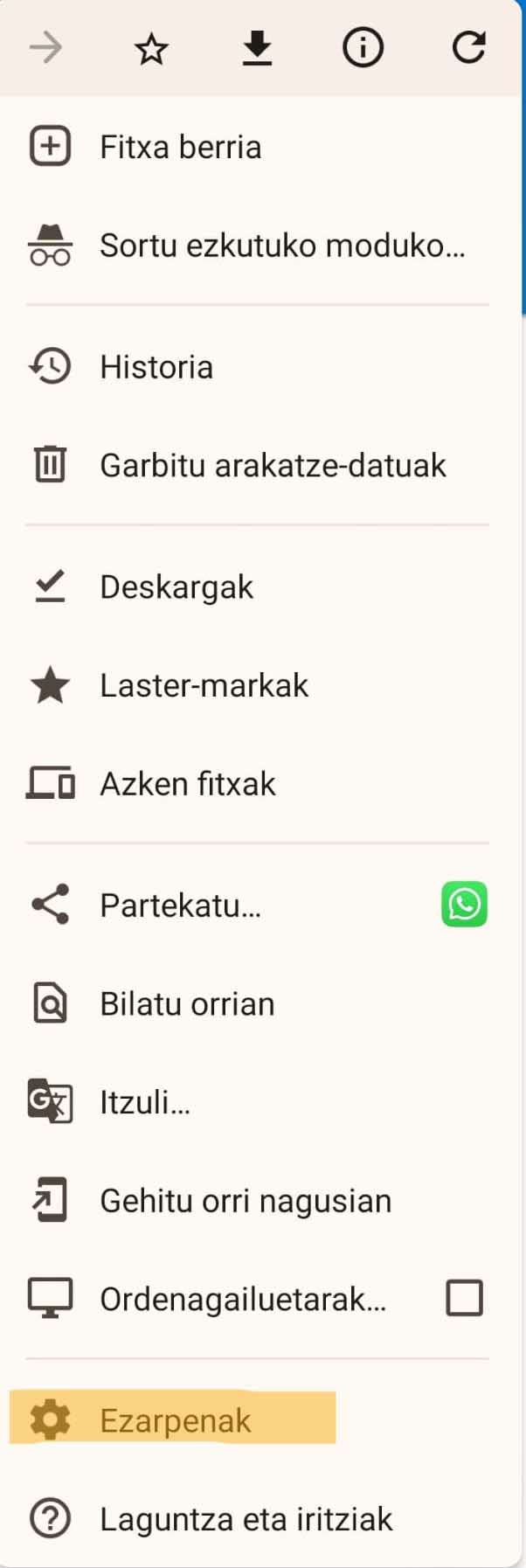Reload the page
The height and width of the screenshot is (1568, 526).
(469, 48)
